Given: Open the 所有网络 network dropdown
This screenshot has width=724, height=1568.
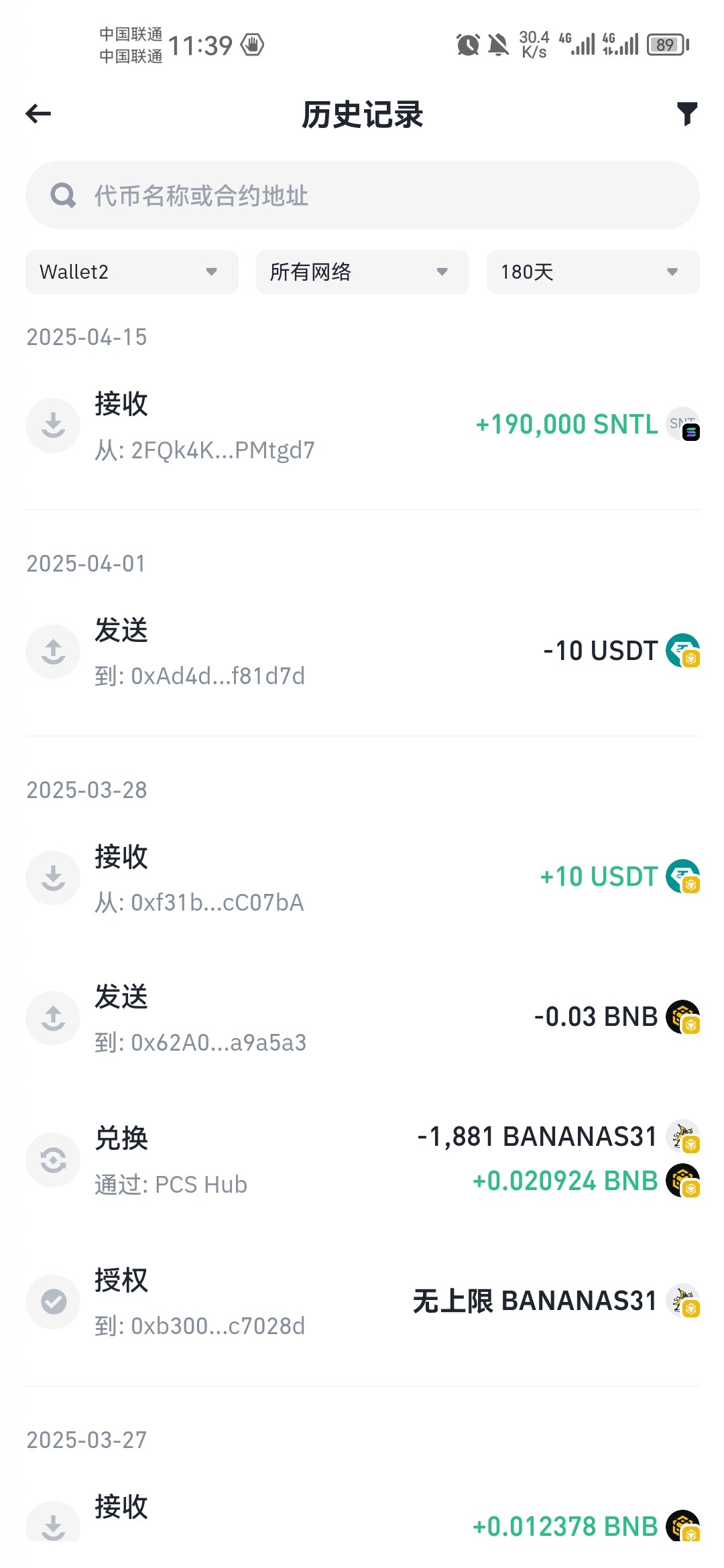Looking at the screenshot, I should 362,272.
